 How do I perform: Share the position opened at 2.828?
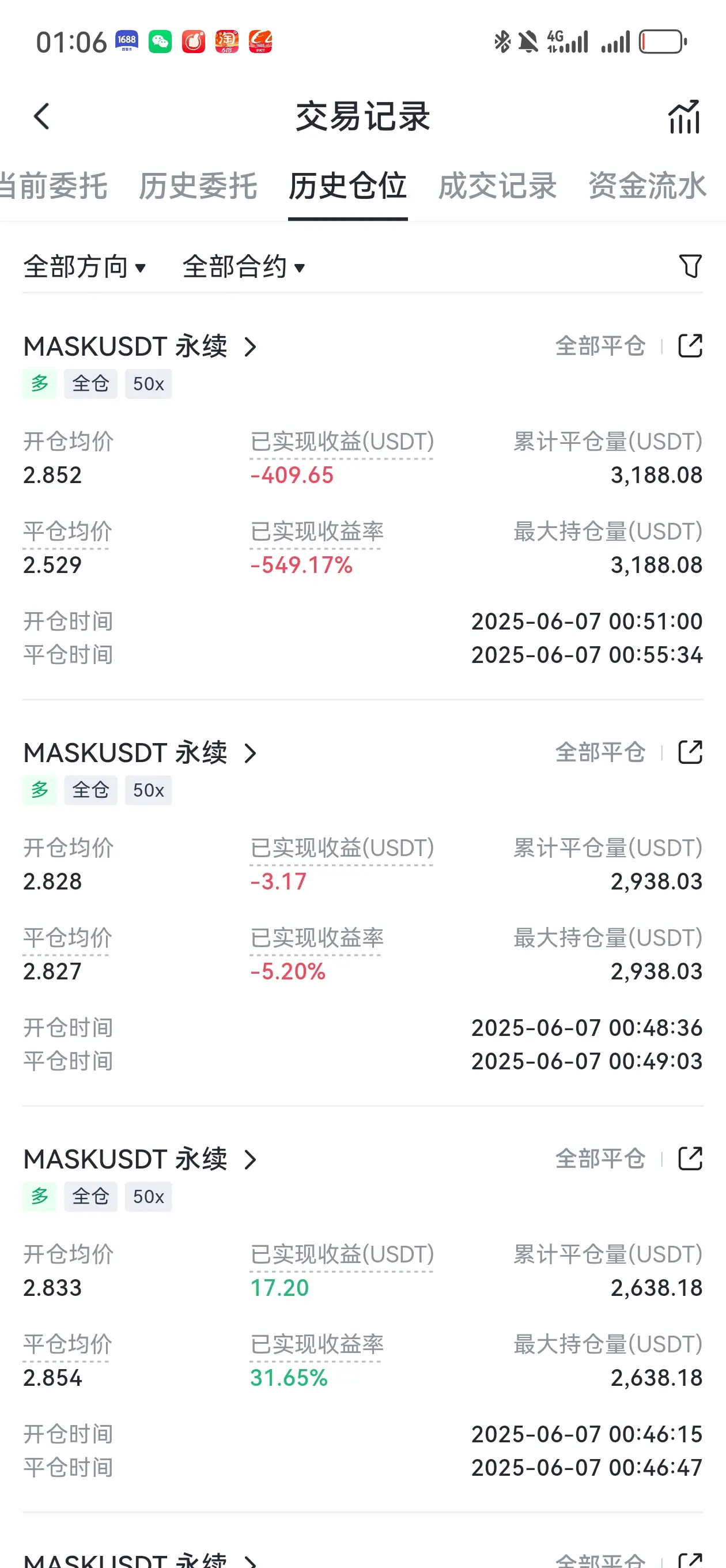(690, 752)
